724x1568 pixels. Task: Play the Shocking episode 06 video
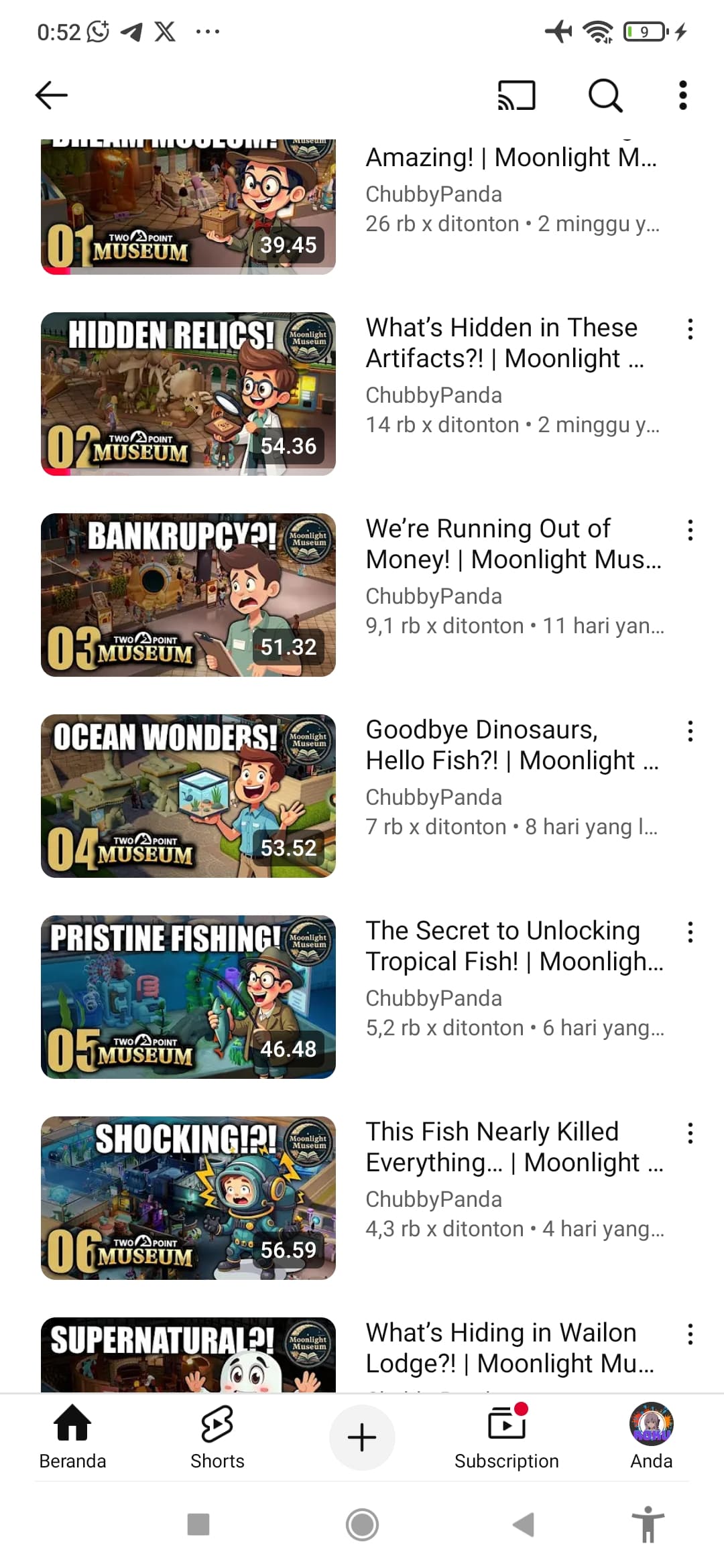188,1198
